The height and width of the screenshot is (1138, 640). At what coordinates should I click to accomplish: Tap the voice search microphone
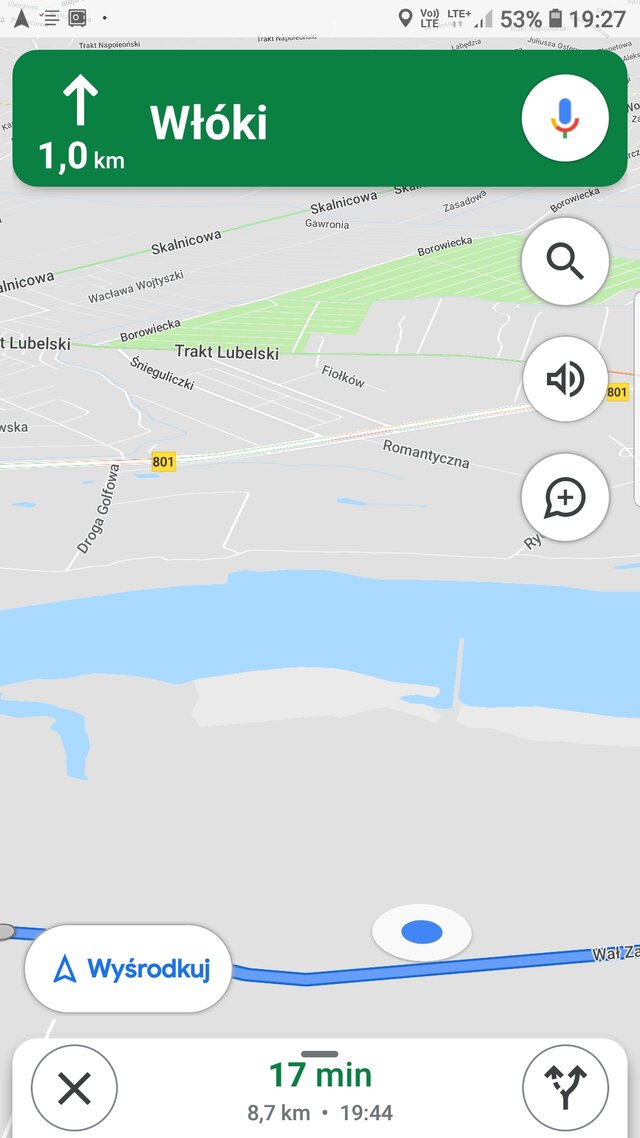point(565,117)
